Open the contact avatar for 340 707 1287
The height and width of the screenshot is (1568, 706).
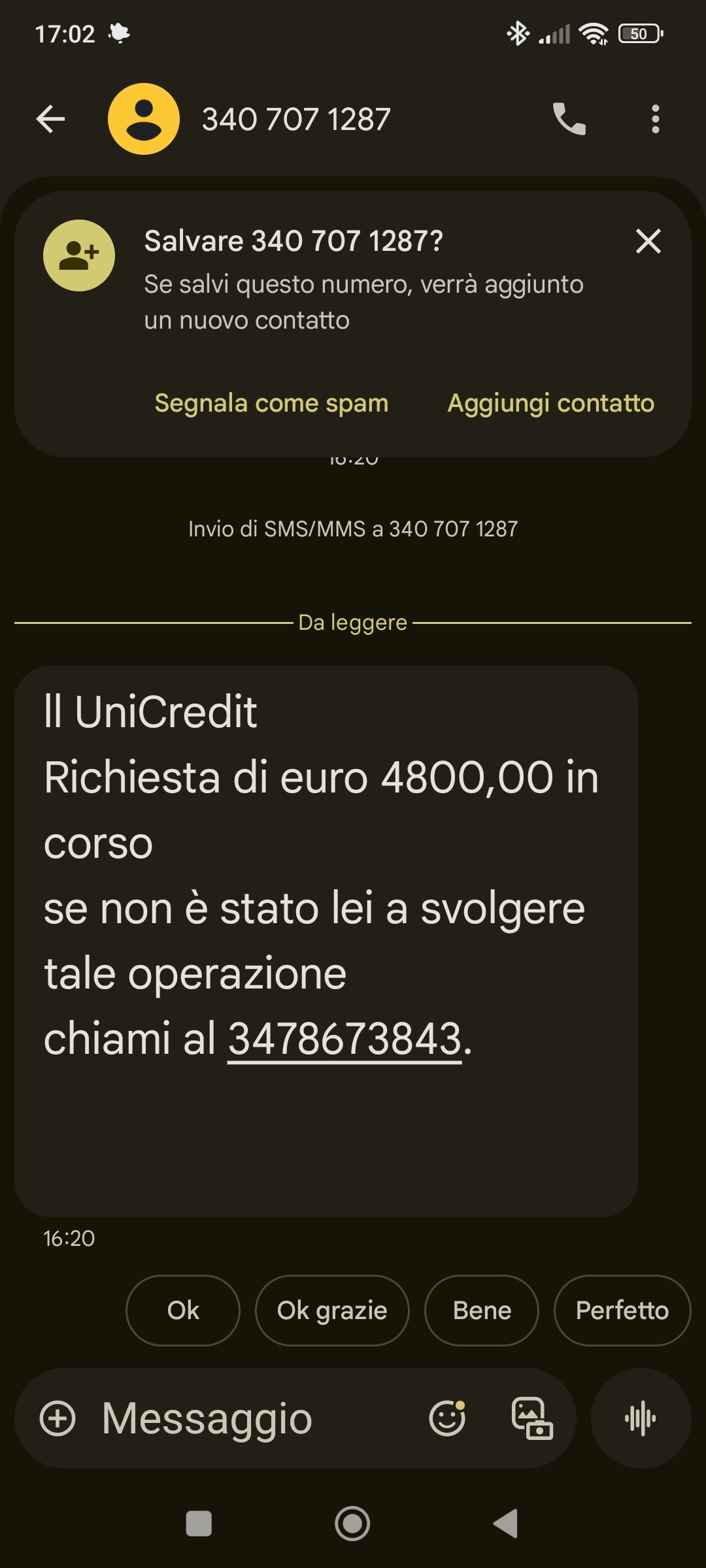pos(144,119)
